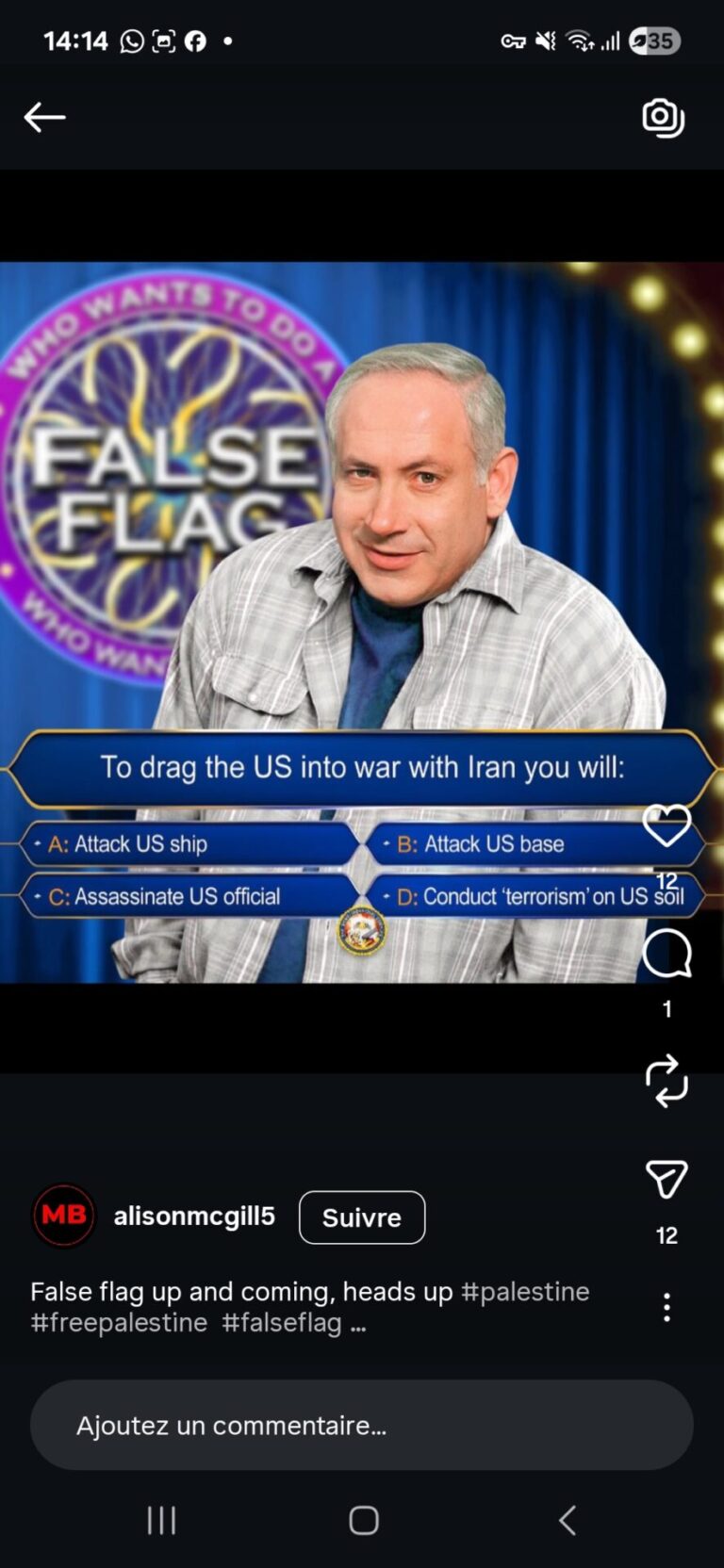Repost this post
The width and height of the screenshot is (724, 1568).
[x=666, y=1080]
